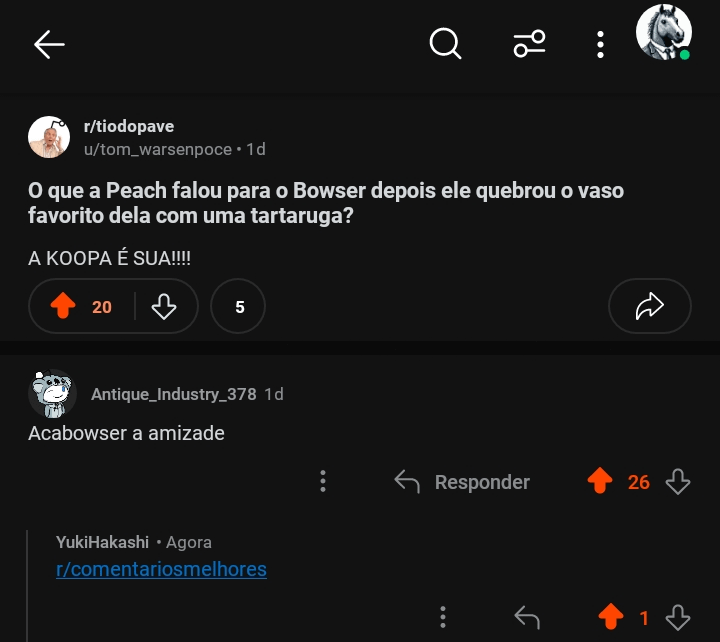Tap Responder on Antique_Industry_378's comment
Image resolution: width=720 pixels, height=642 pixels.
click(x=463, y=482)
